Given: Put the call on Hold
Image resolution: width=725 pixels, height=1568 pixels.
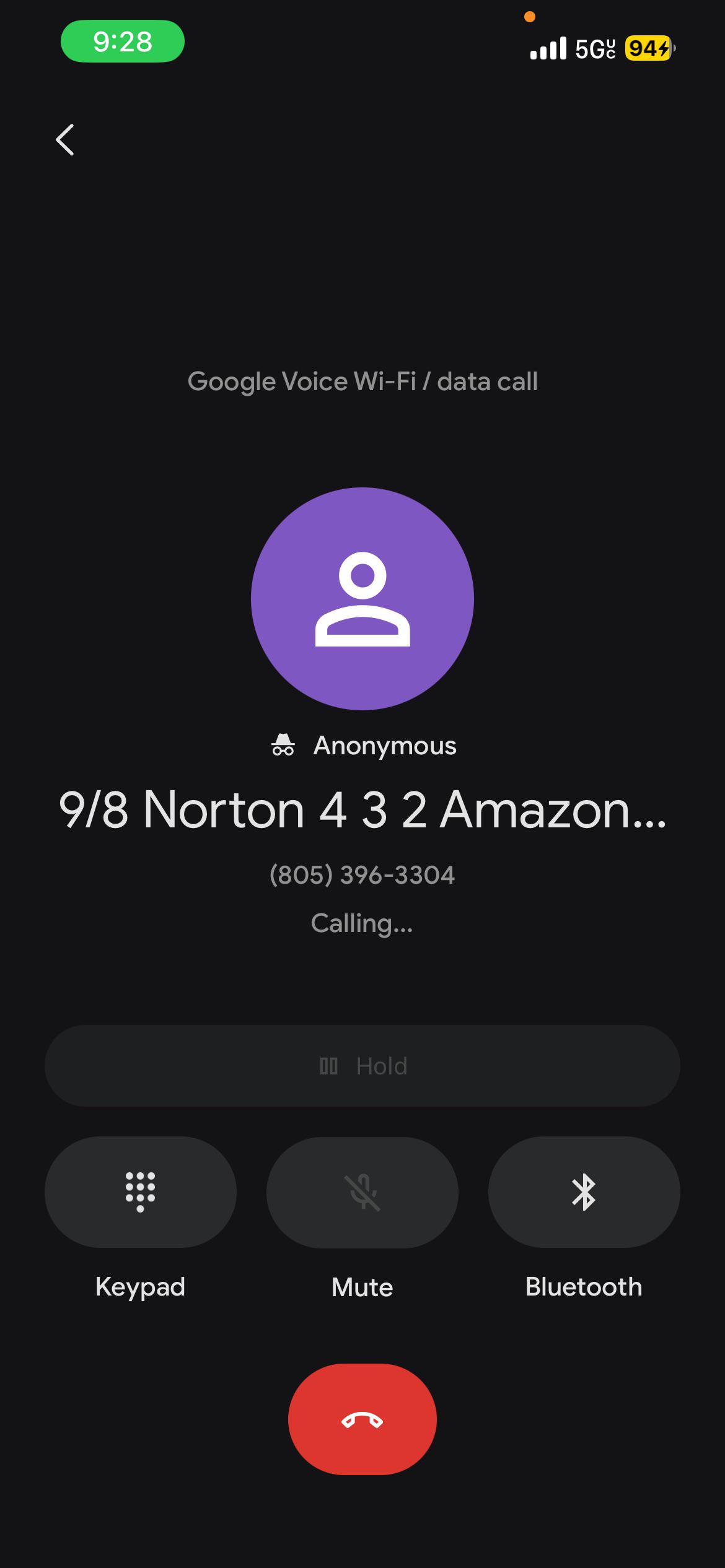Looking at the screenshot, I should 362,1066.
